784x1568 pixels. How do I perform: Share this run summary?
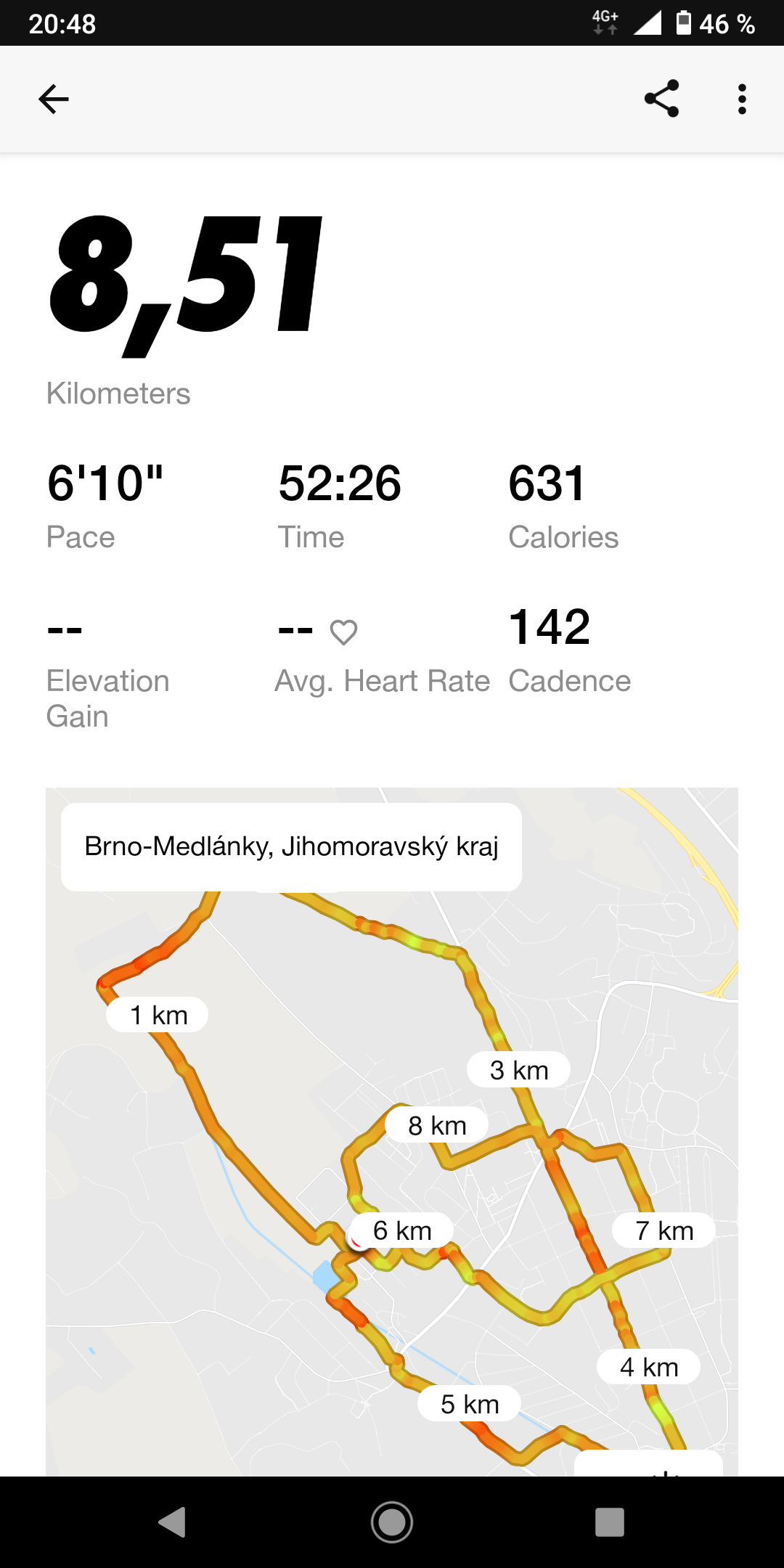[661, 99]
